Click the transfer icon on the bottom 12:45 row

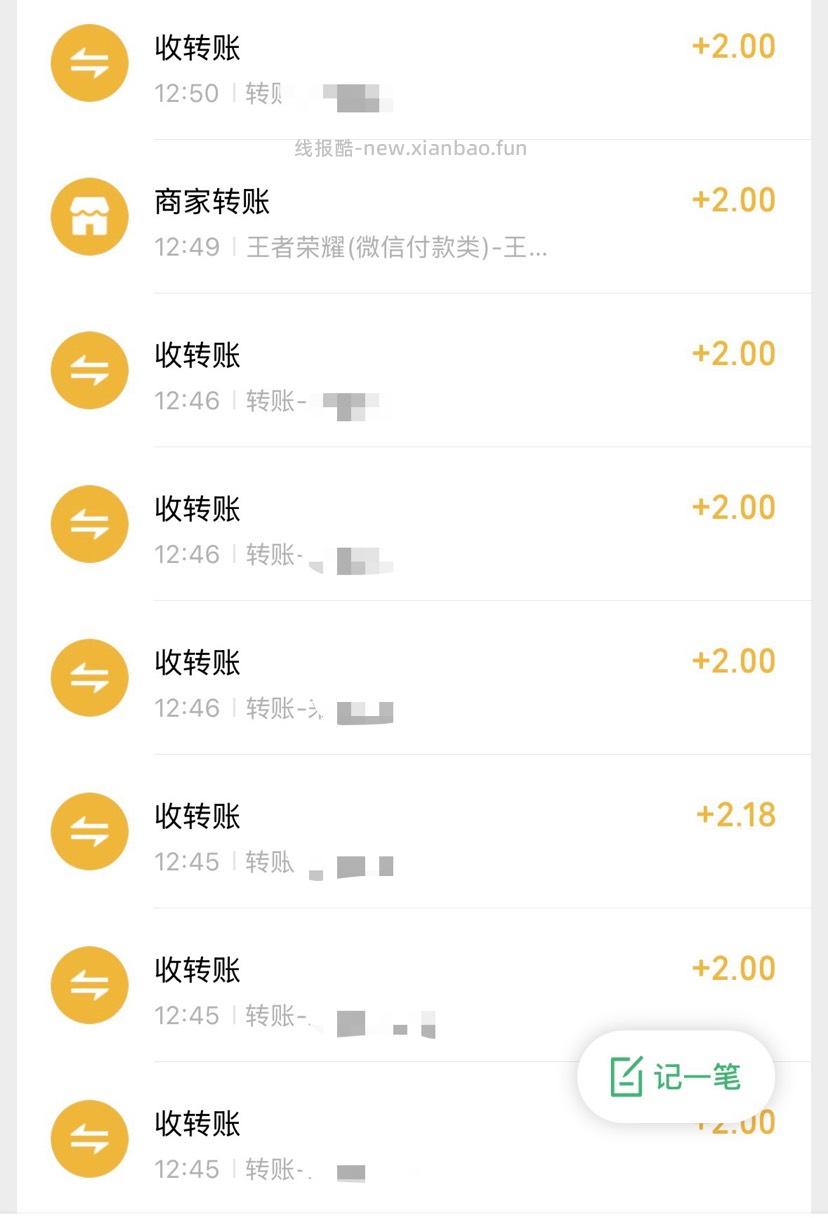tap(89, 1139)
